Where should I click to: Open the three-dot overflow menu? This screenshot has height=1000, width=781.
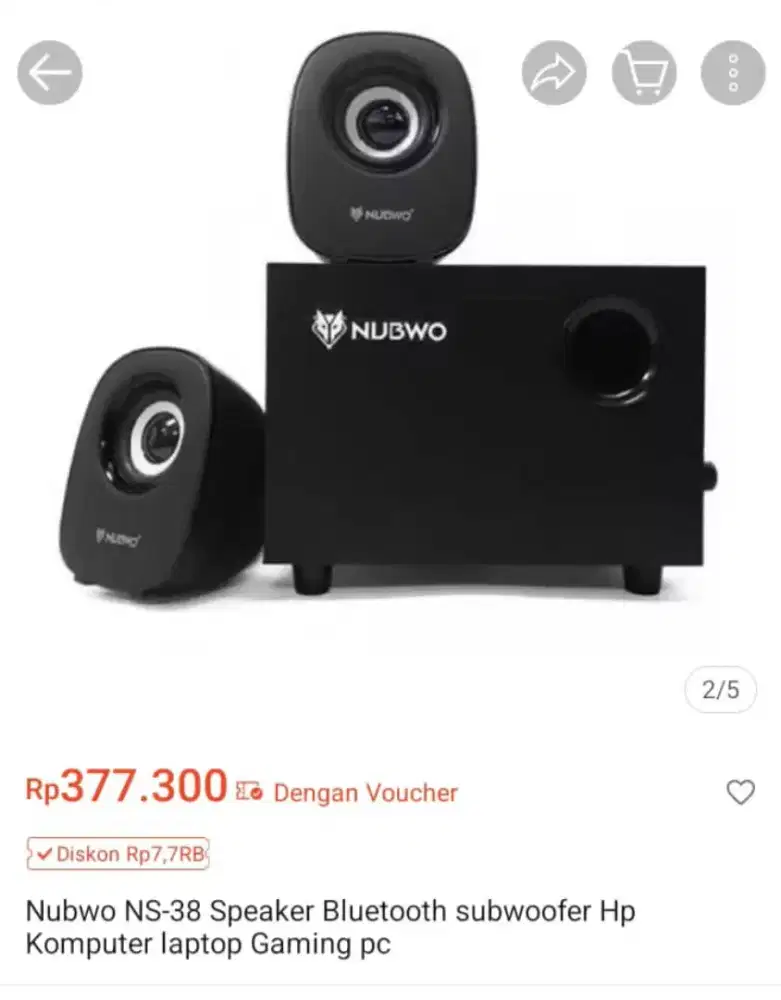(733, 72)
